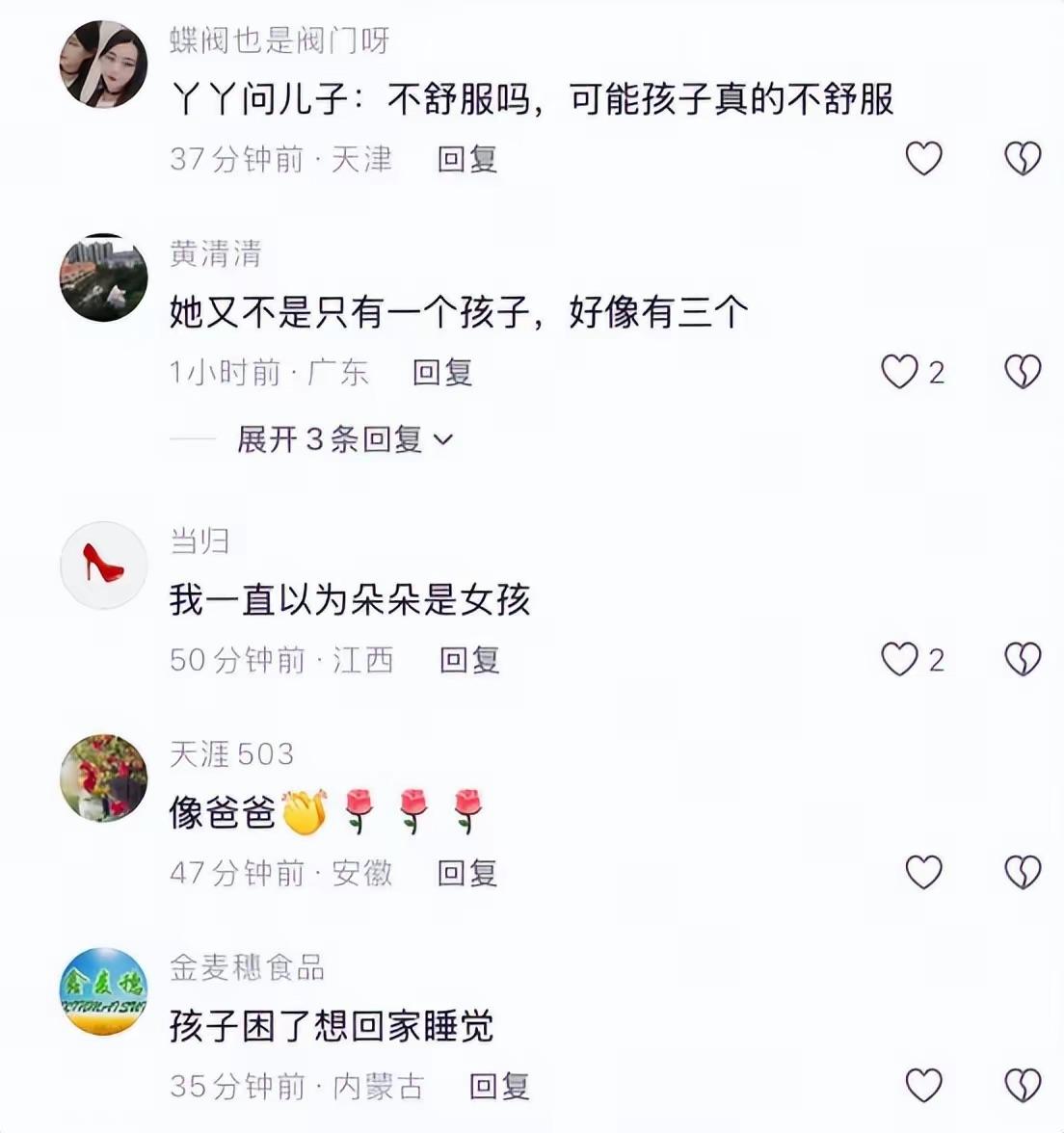Expand the 3 replies under 黄清清
The image size is (1064, 1133).
click(x=344, y=440)
